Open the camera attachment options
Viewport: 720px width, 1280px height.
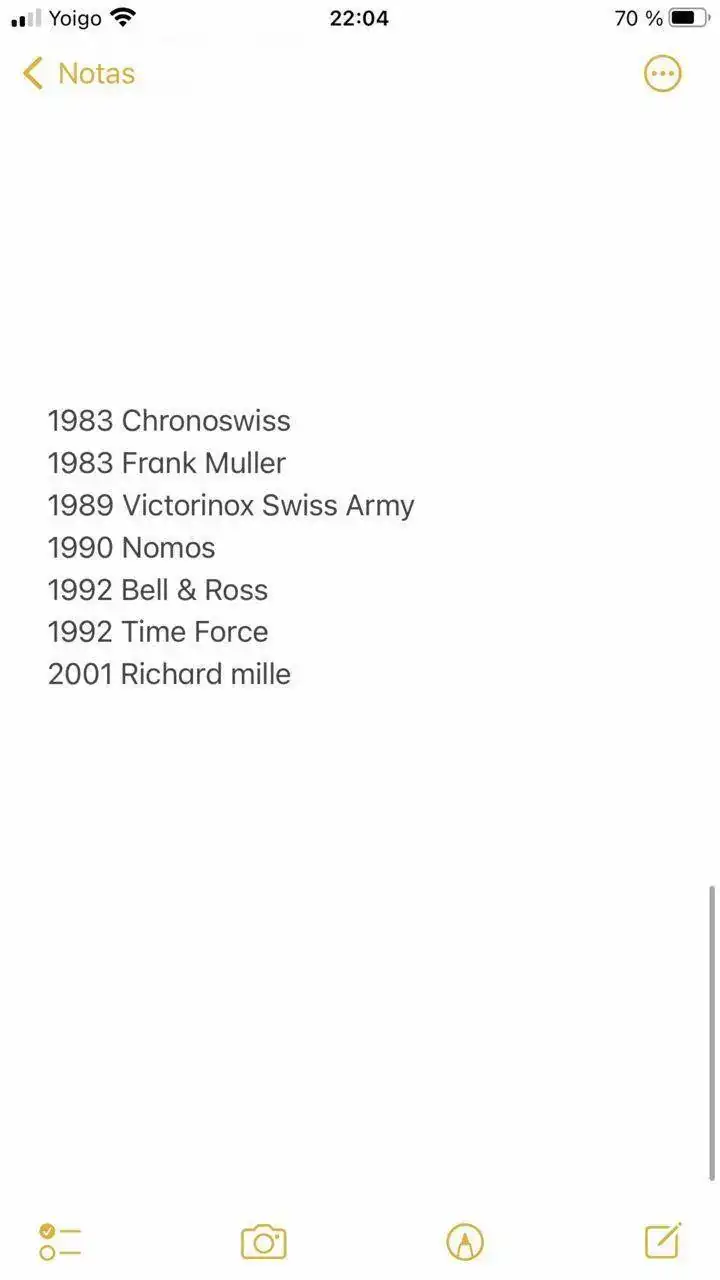[263, 1242]
